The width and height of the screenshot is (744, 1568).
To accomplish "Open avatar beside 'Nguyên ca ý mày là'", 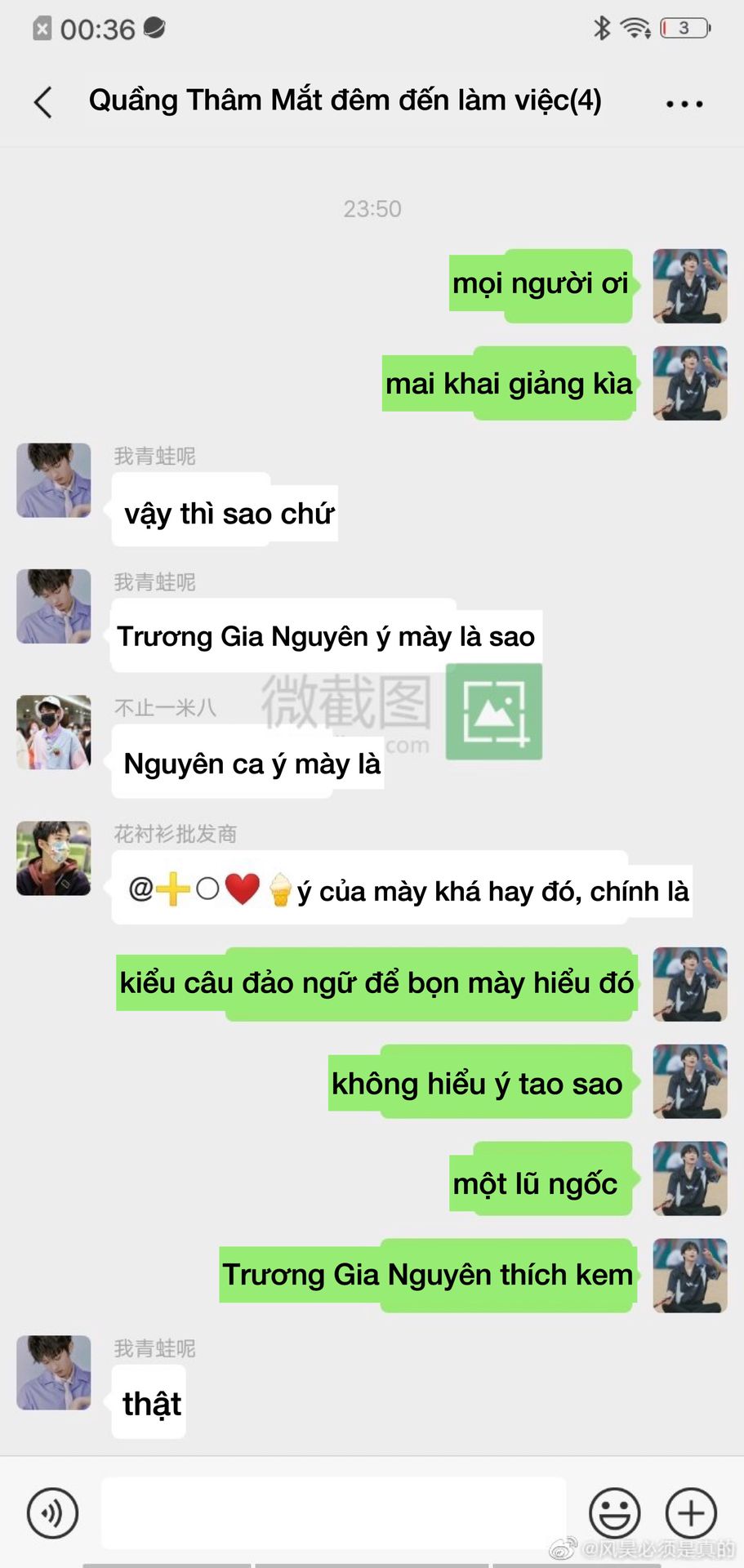I will pos(54,733).
